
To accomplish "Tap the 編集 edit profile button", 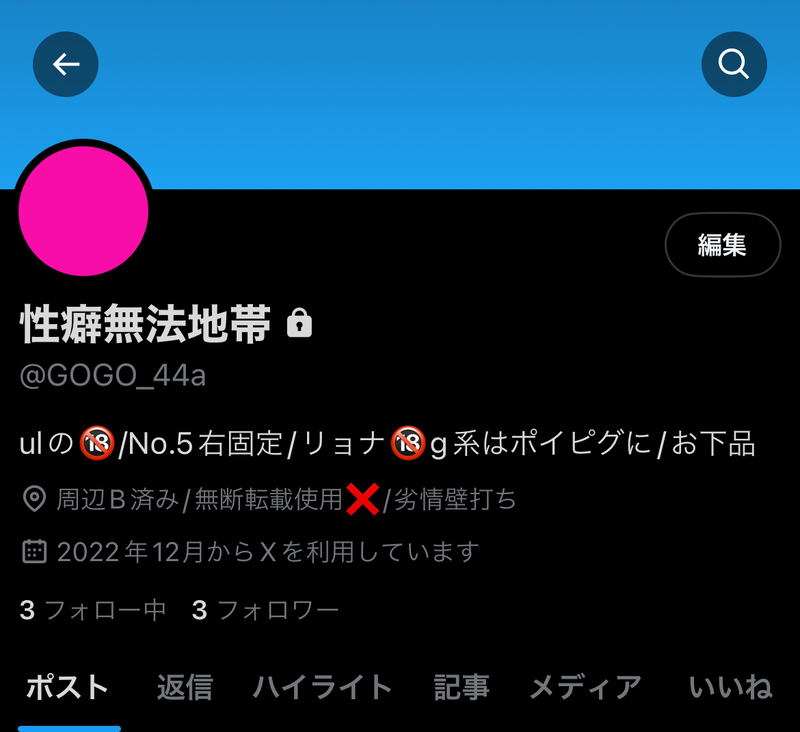I will tap(722, 245).
